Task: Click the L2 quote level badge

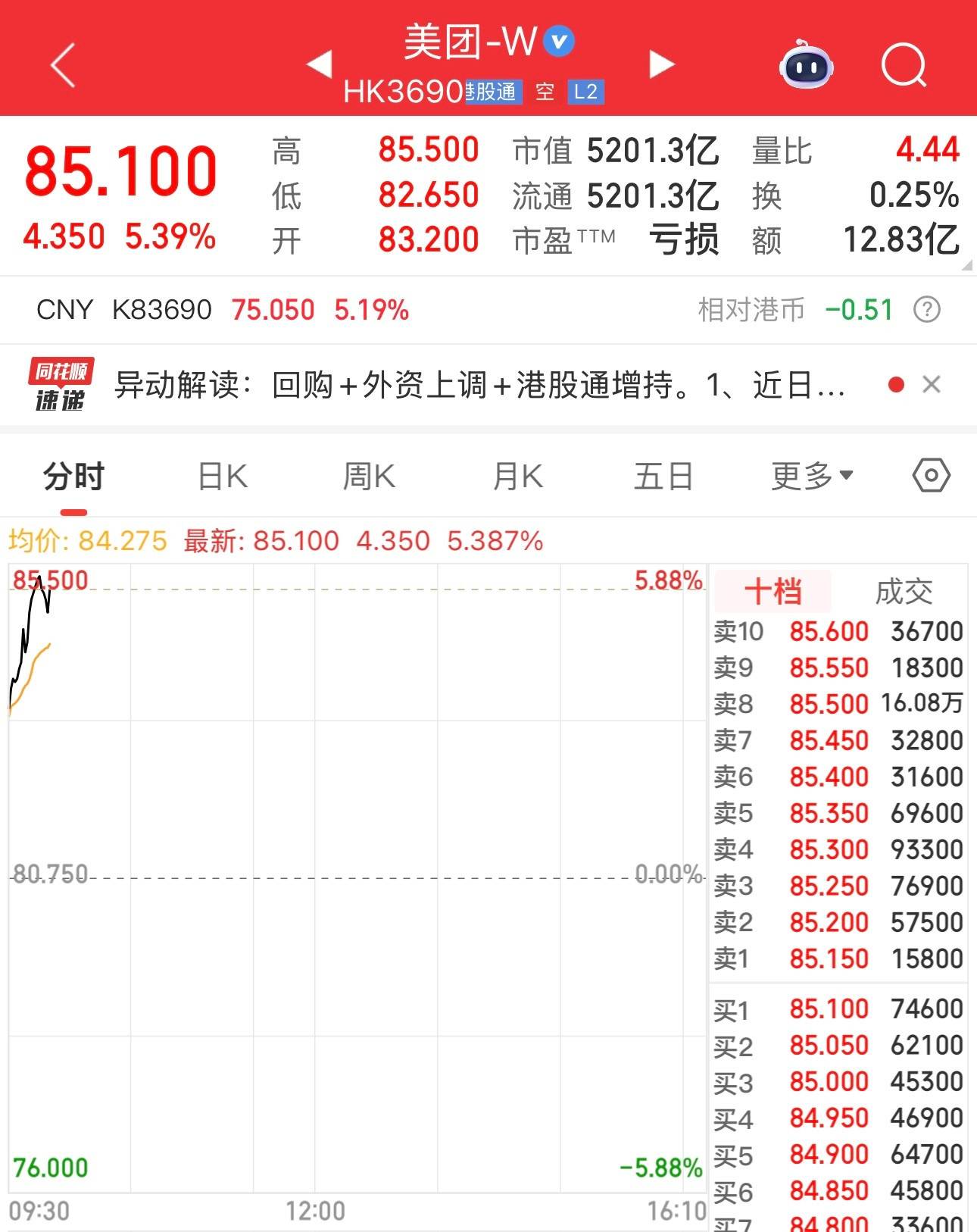Action: pyautogui.click(x=585, y=92)
